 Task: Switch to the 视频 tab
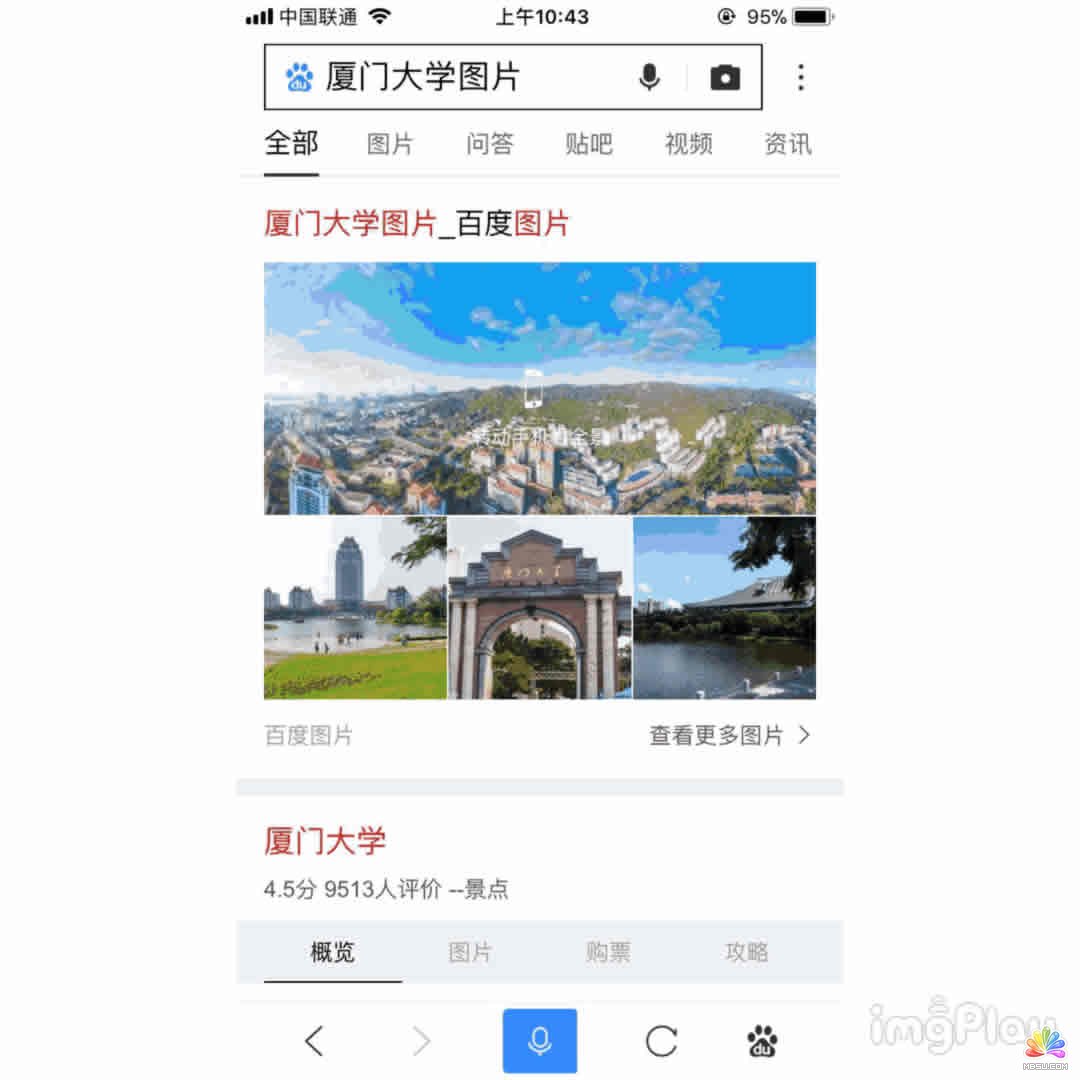688,144
